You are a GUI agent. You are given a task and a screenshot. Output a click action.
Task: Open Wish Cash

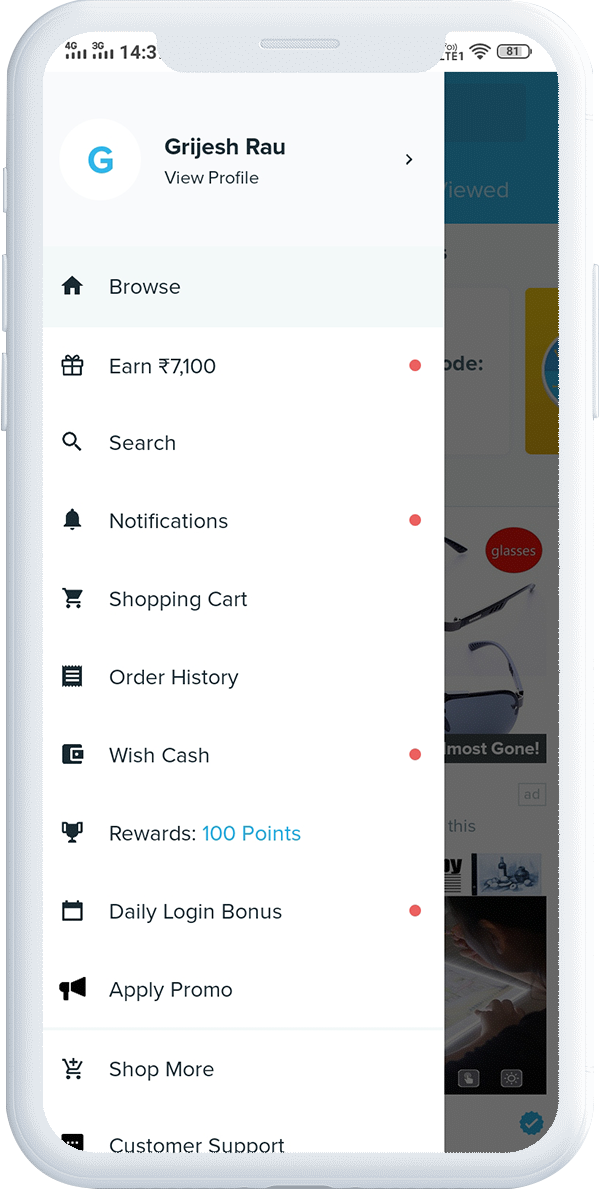(x=159, y=755)
